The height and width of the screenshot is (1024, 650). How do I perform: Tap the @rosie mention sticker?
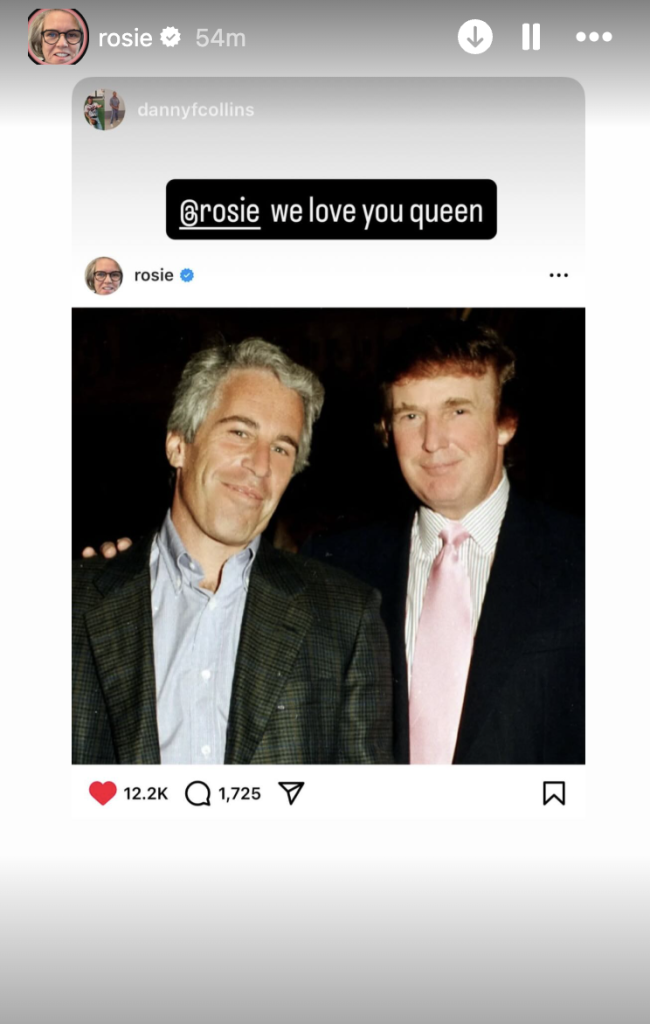tap(220, 211)
